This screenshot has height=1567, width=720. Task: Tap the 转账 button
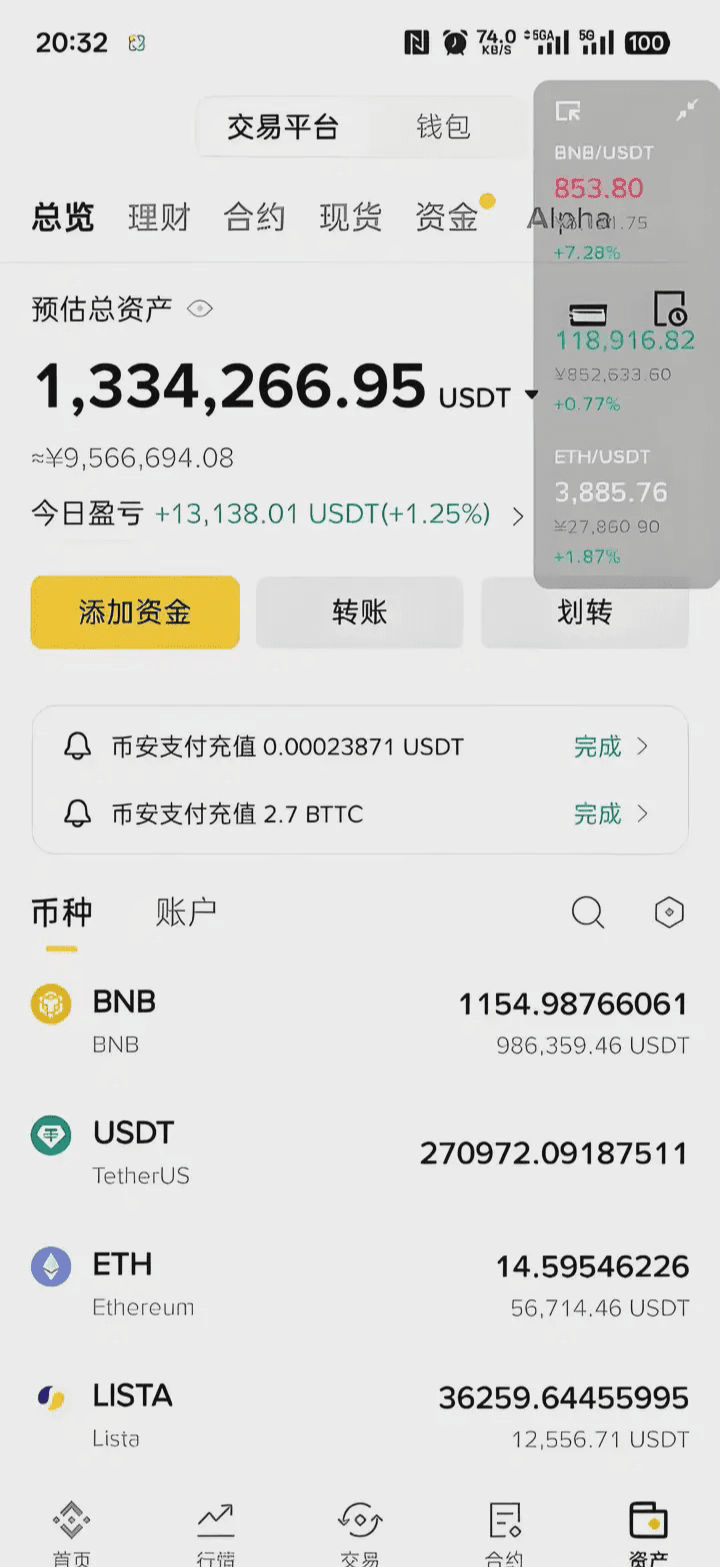tap(359, 612)
